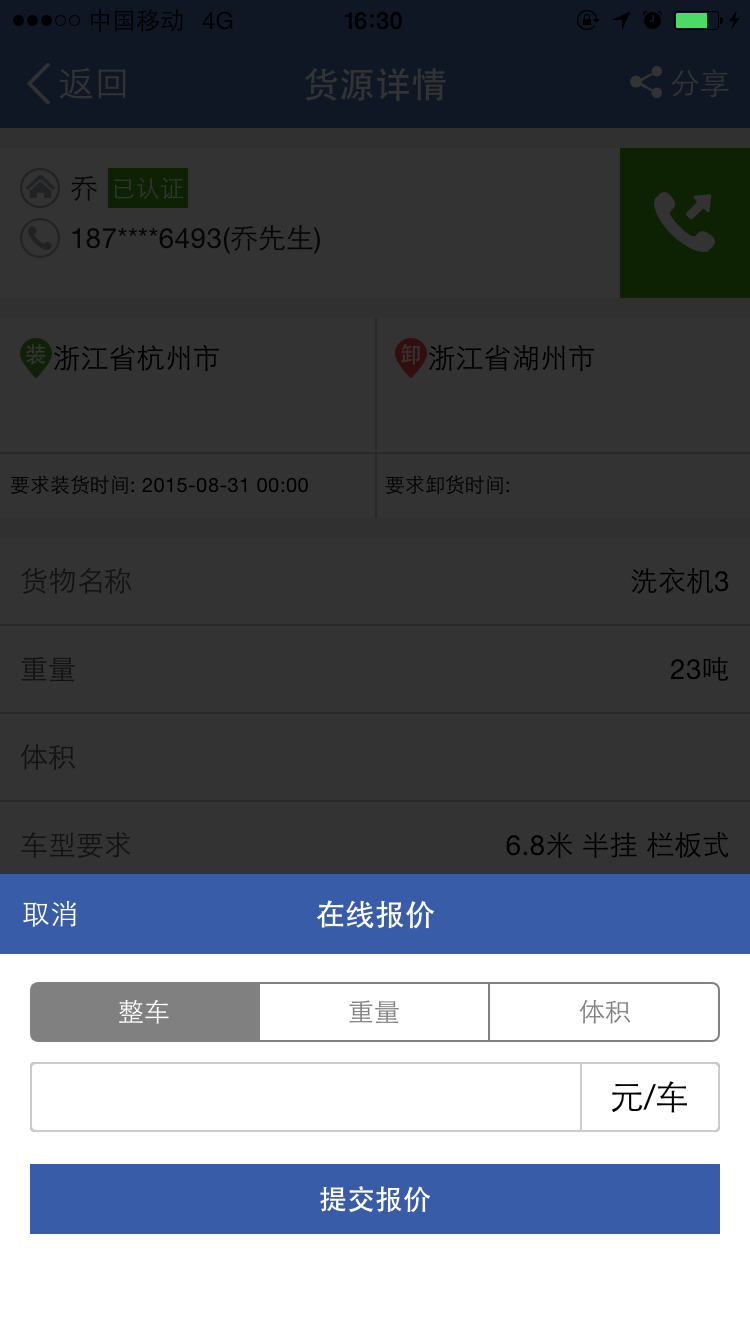Focus the price input field
The height and width of the screenshot is (1334, 750).
click(x=306, y=1097)
